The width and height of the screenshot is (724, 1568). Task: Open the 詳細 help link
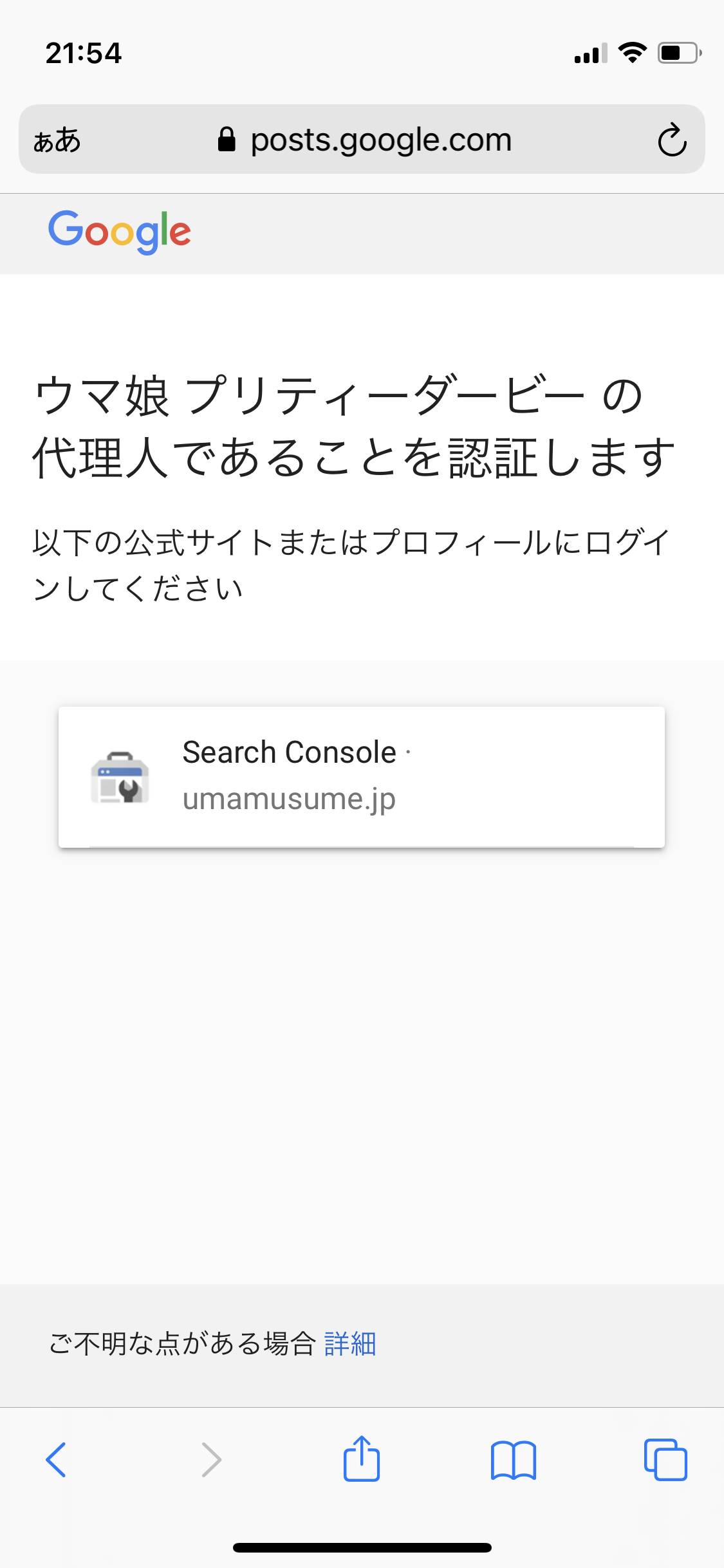(x=349, y=1344)
